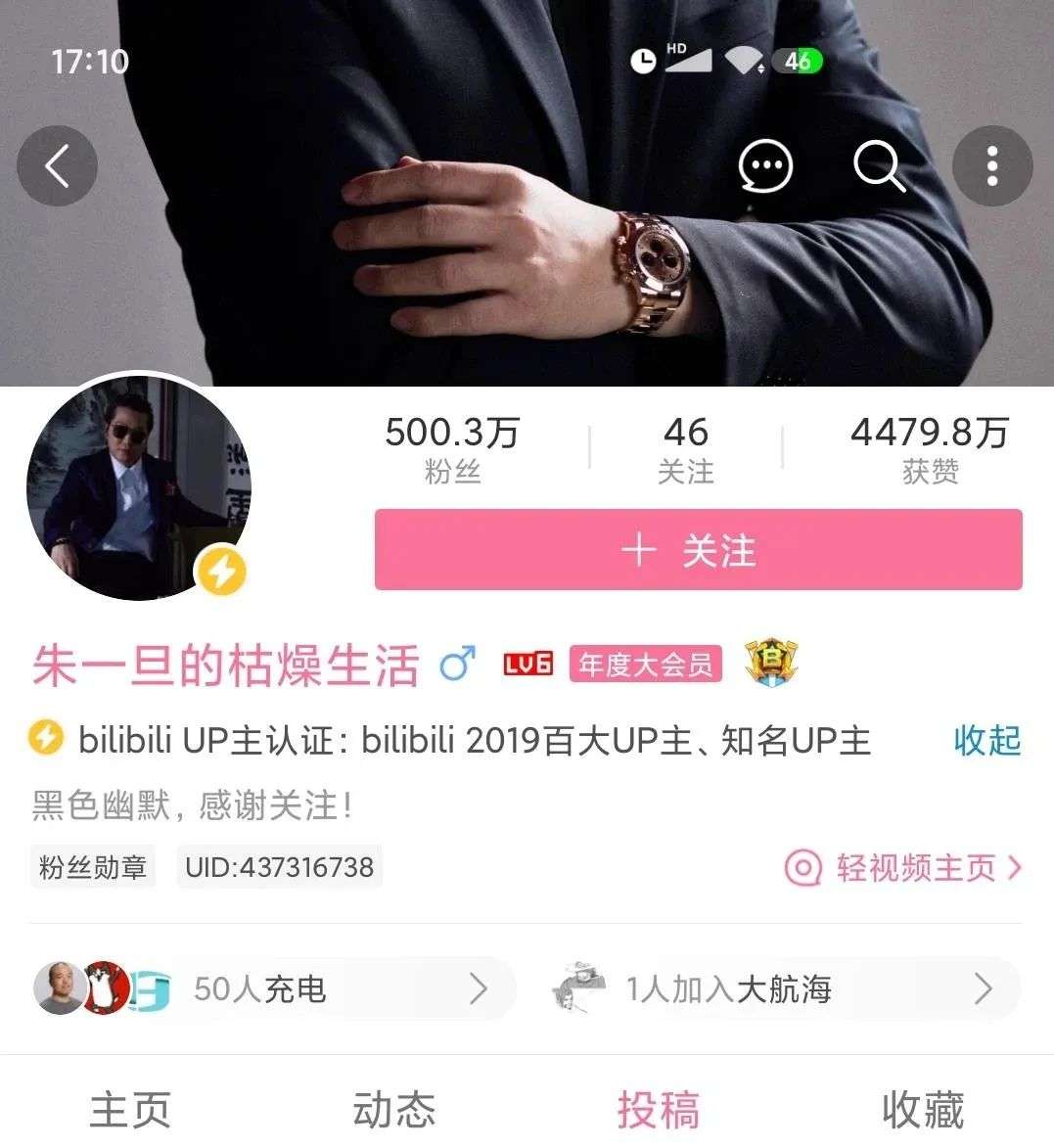
Task: Collapse the bio with 收起
Action: (x=986, y=741)
